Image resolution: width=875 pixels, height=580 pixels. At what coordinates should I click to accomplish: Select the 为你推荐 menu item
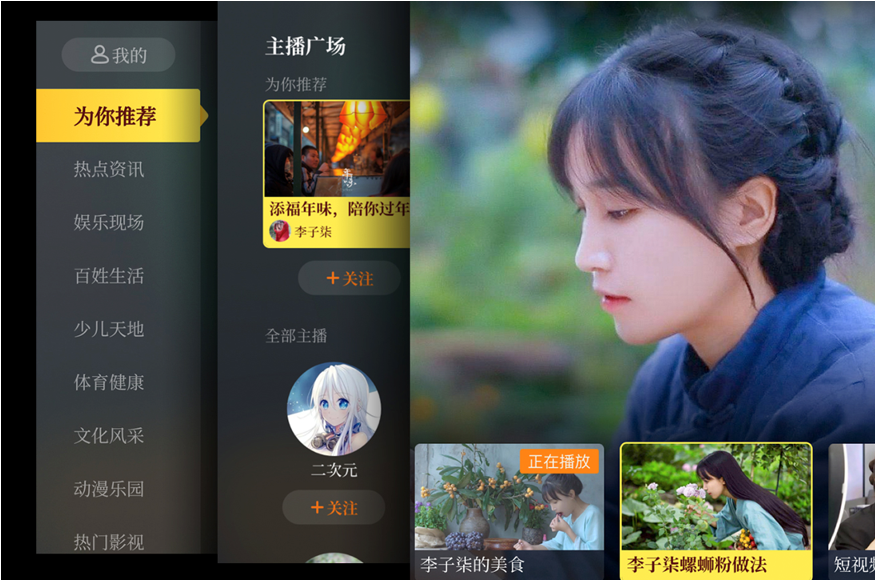[x=118, y=116]
